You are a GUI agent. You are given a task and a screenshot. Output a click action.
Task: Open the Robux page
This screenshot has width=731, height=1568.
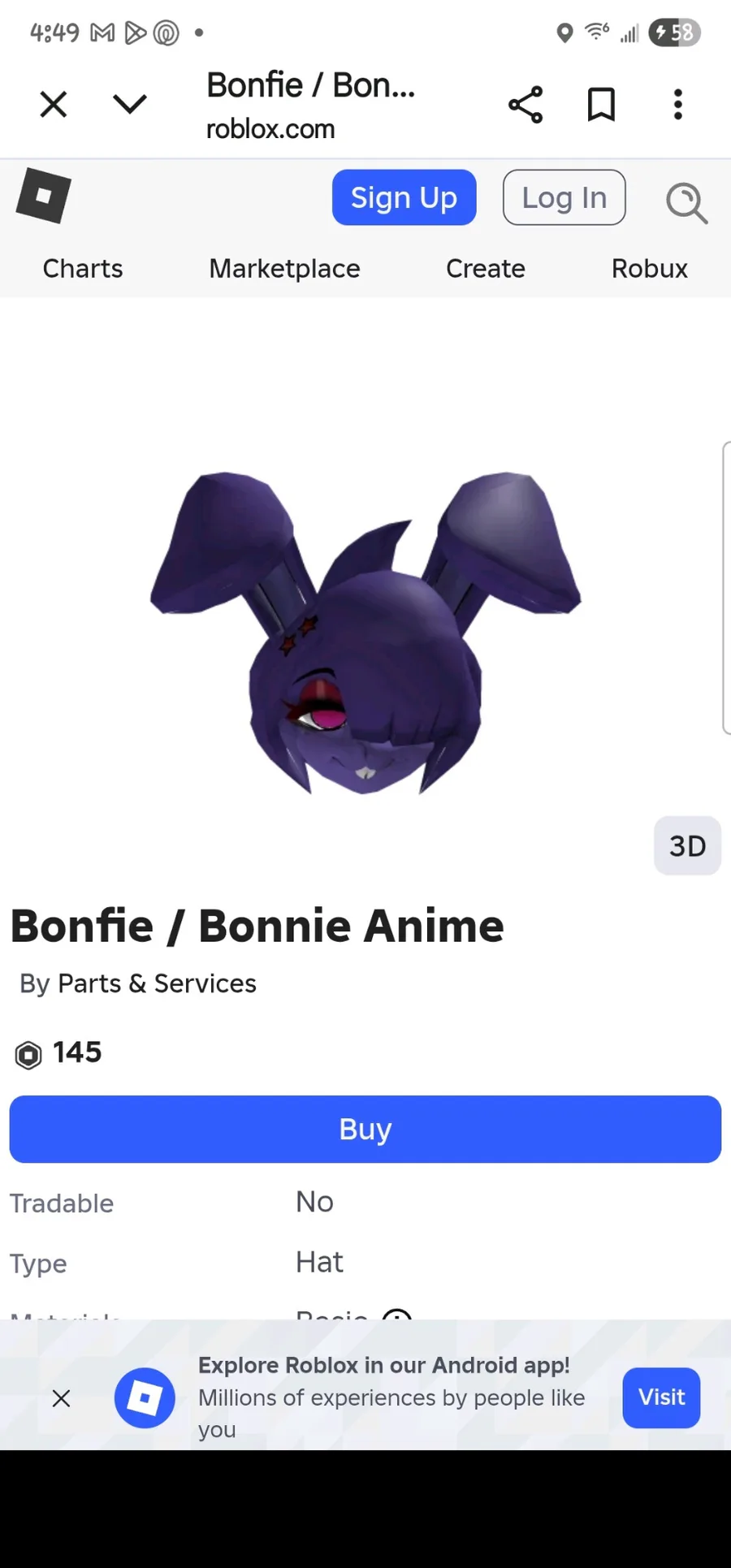pyautogui.click(x=650, y=269)
